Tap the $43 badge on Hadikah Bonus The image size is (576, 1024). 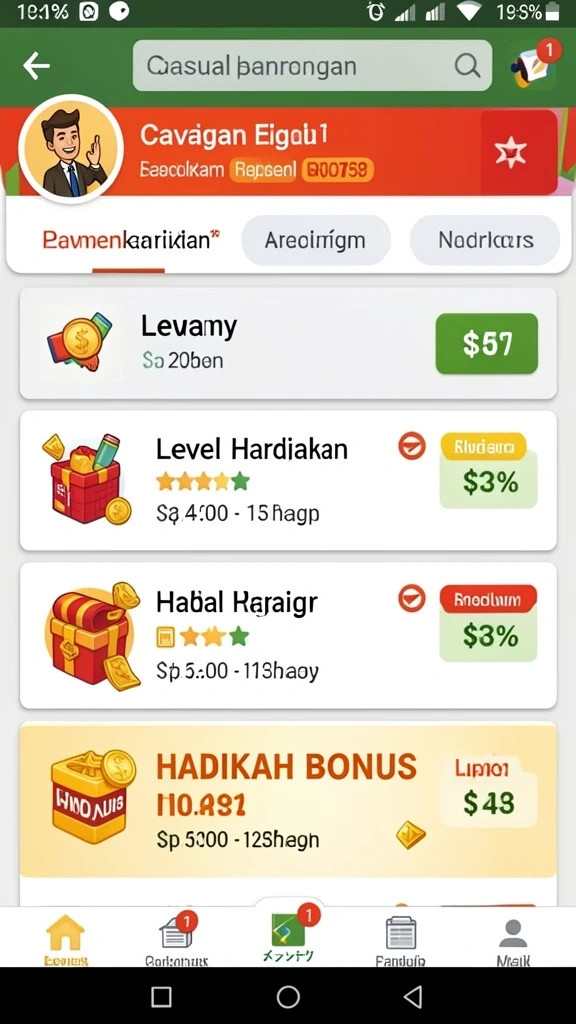488,790
